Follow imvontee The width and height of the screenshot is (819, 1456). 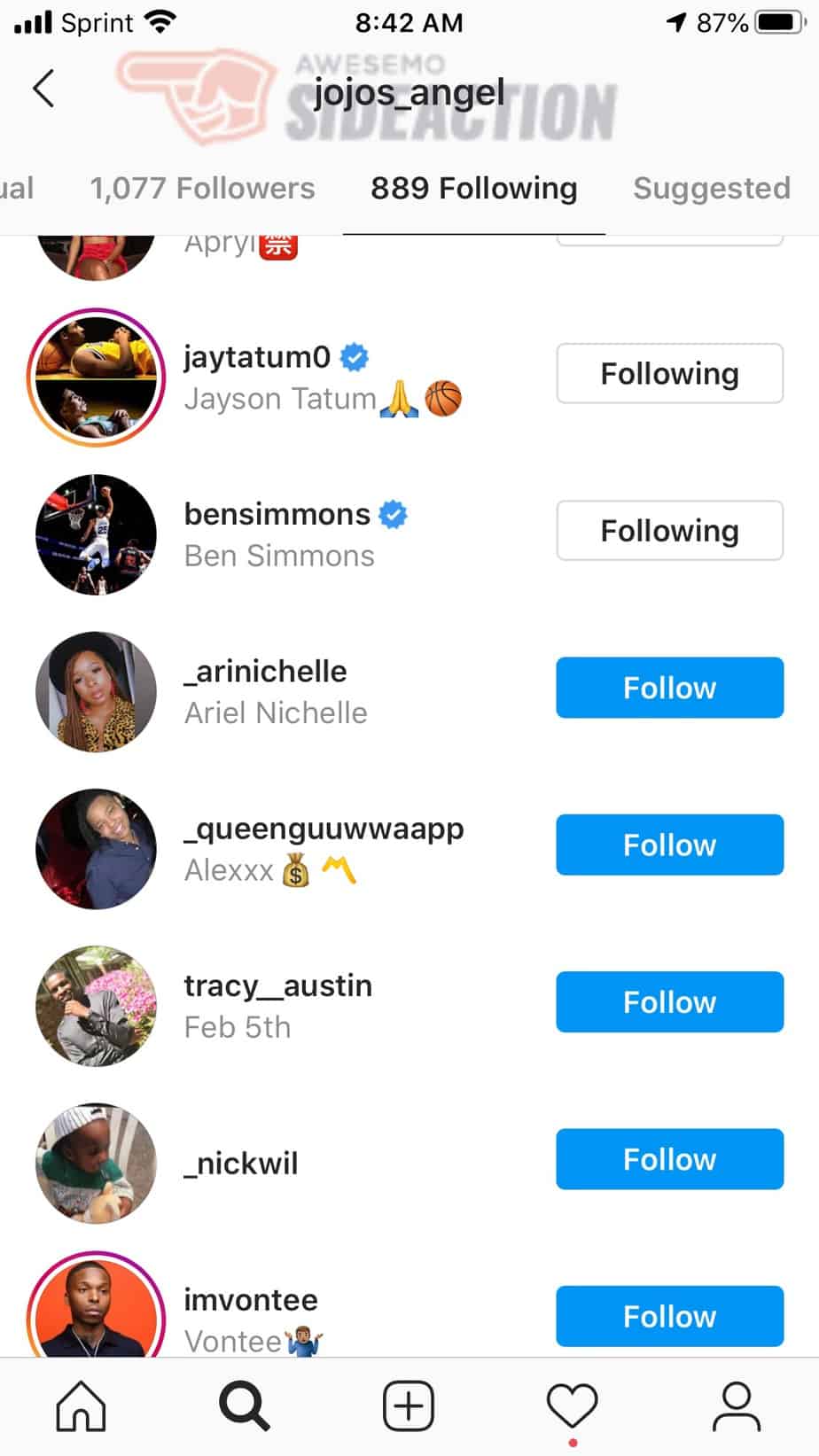coord(669,1316)
